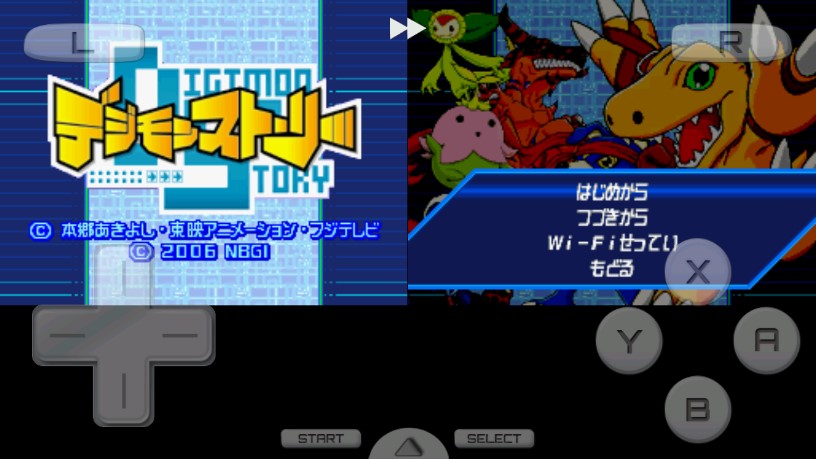This screenshot has height=459, width=816.
Task: Open the emulator menu arrow
Action: click(408, 446)
